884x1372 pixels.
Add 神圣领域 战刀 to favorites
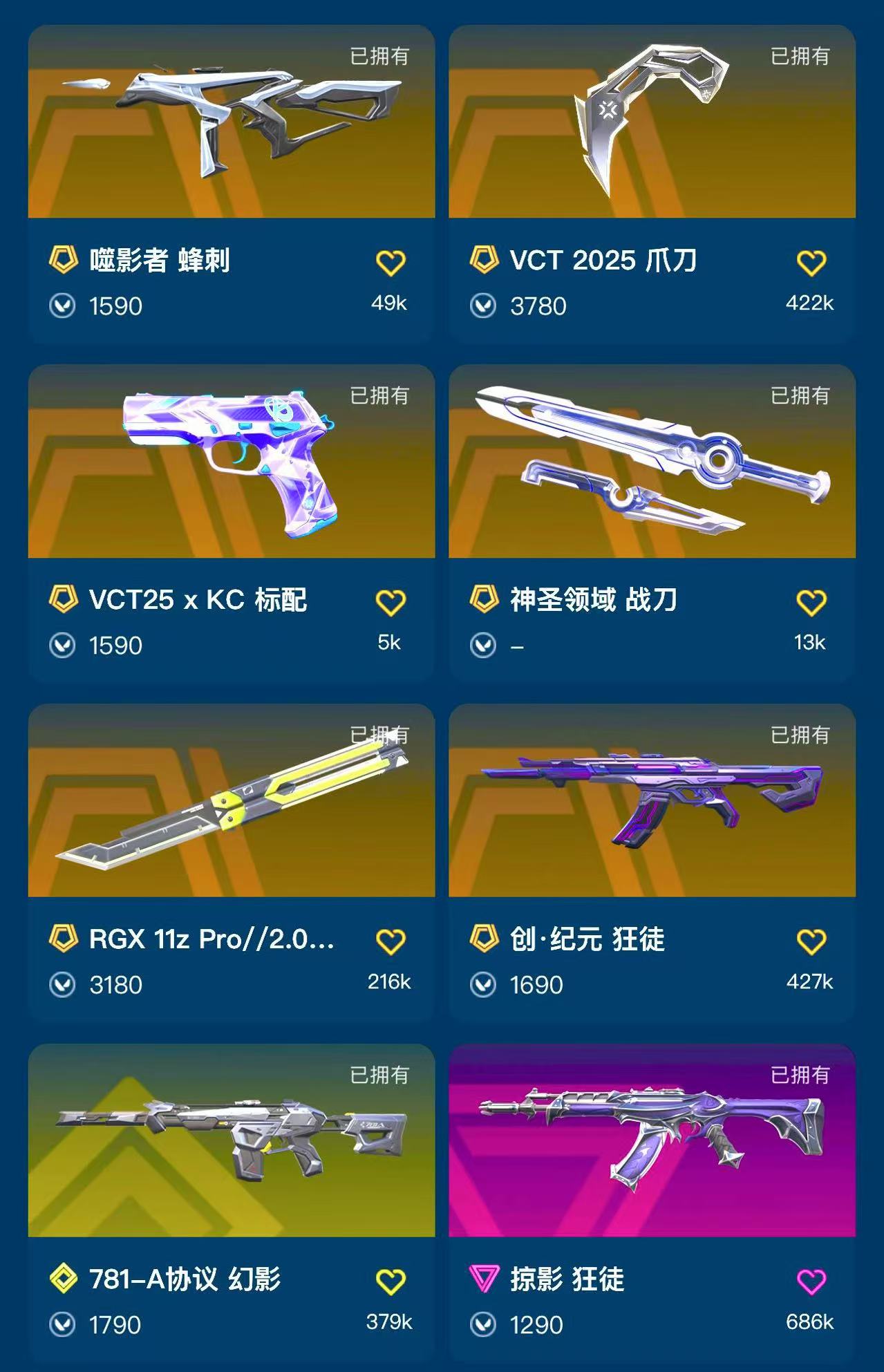(811, 603)
